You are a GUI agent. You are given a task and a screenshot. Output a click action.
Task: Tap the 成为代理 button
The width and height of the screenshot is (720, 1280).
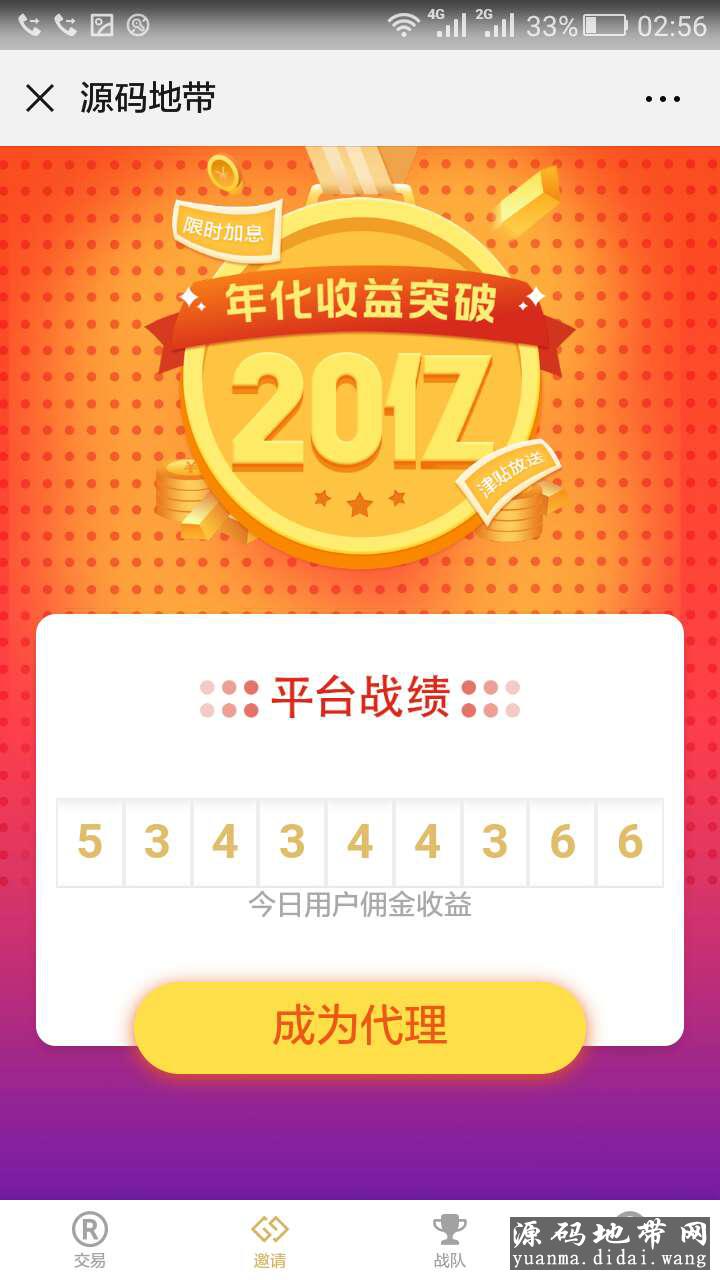360,1027
